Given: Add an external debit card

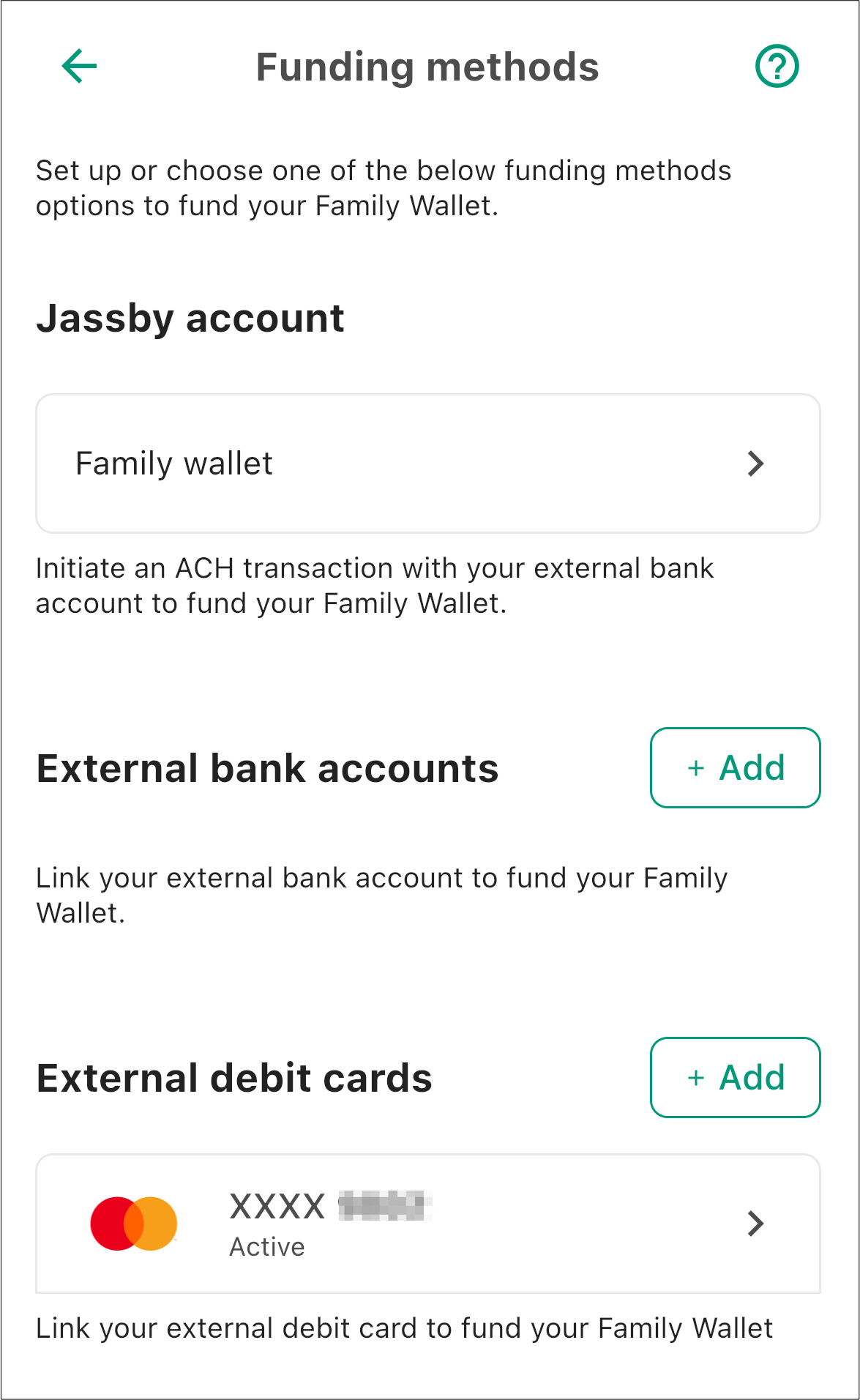Looking at the screenshot, I should (735, 1077).
